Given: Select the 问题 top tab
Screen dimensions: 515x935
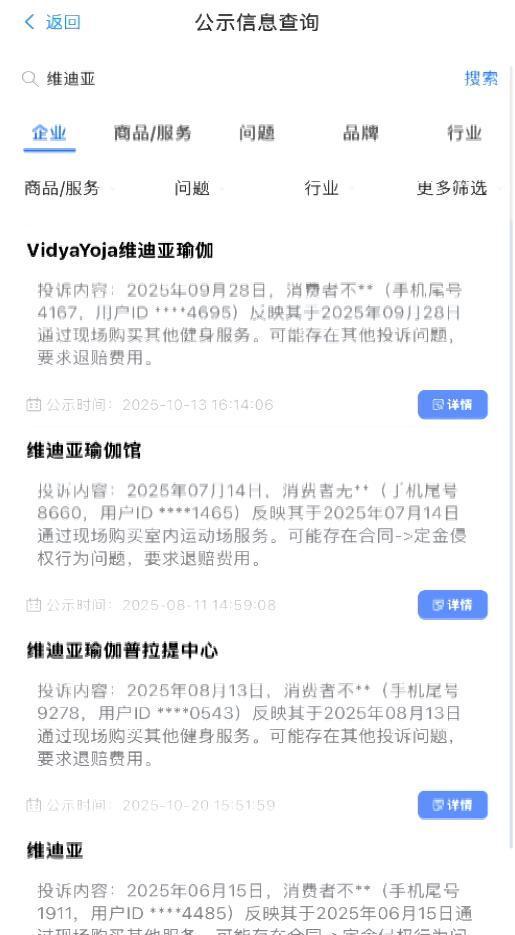Looking at the screenshot, I should click(x=257, y=132).
